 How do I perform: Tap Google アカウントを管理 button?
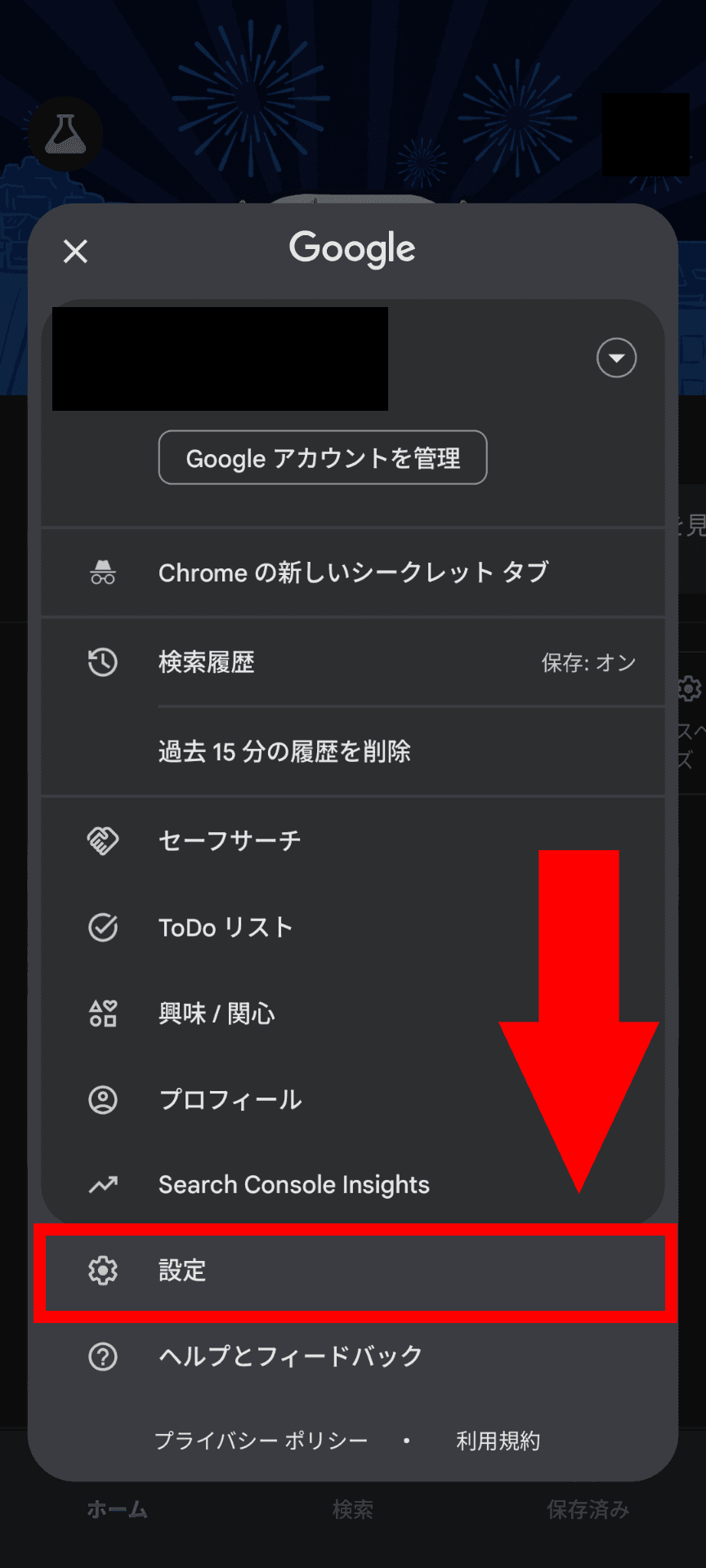pos(323,457)
